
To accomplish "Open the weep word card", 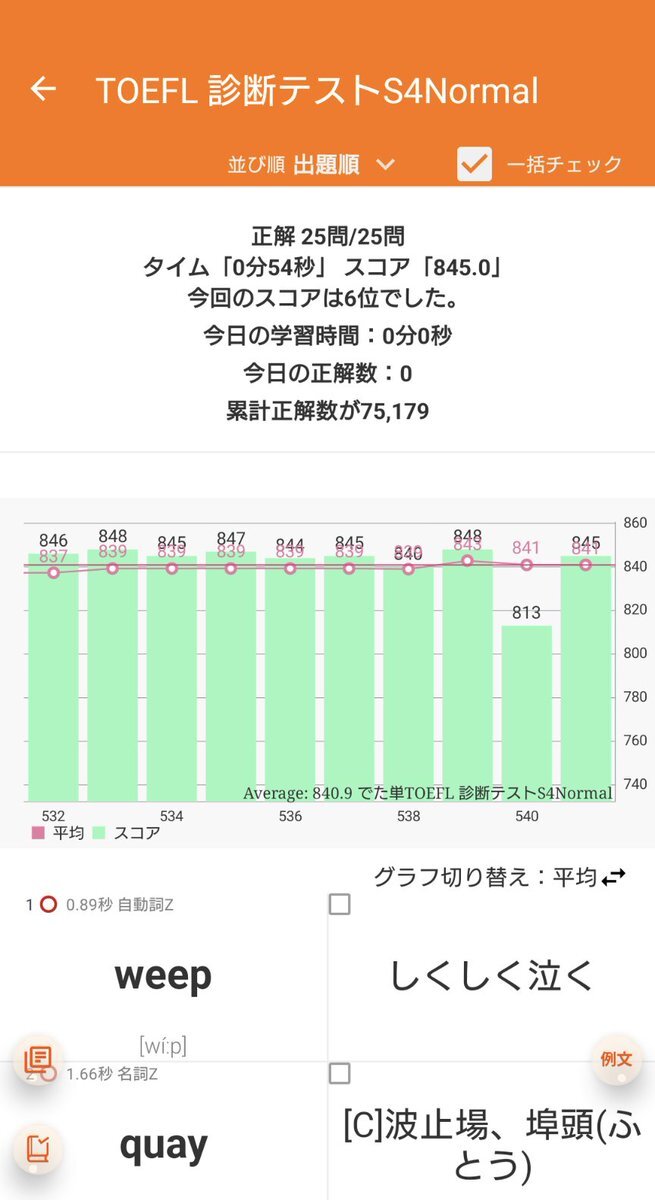I will (163, 975).
